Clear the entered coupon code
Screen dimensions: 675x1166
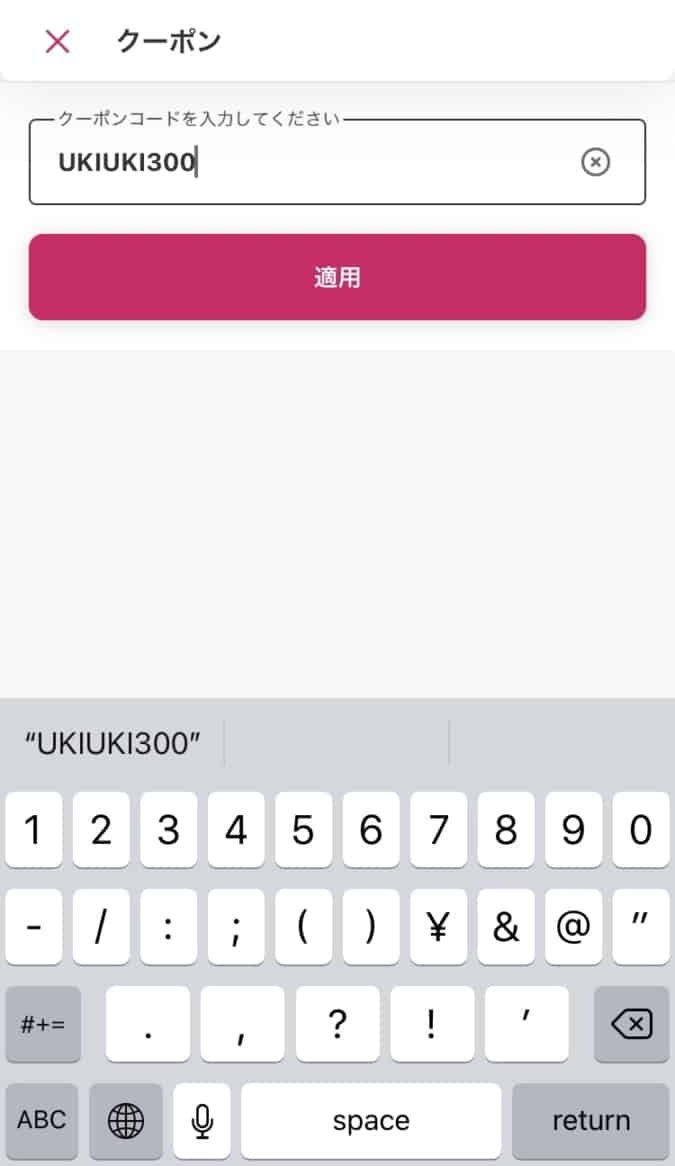pyautogui.click(x=595, y=162)
